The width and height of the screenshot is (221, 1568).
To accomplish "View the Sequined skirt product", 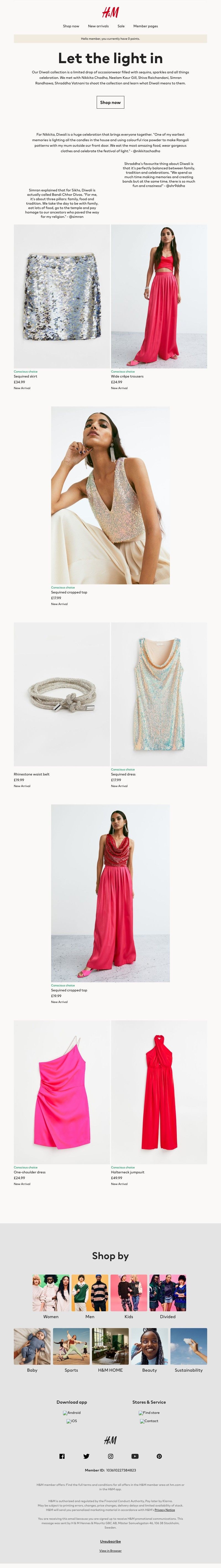I will point(62,296).
